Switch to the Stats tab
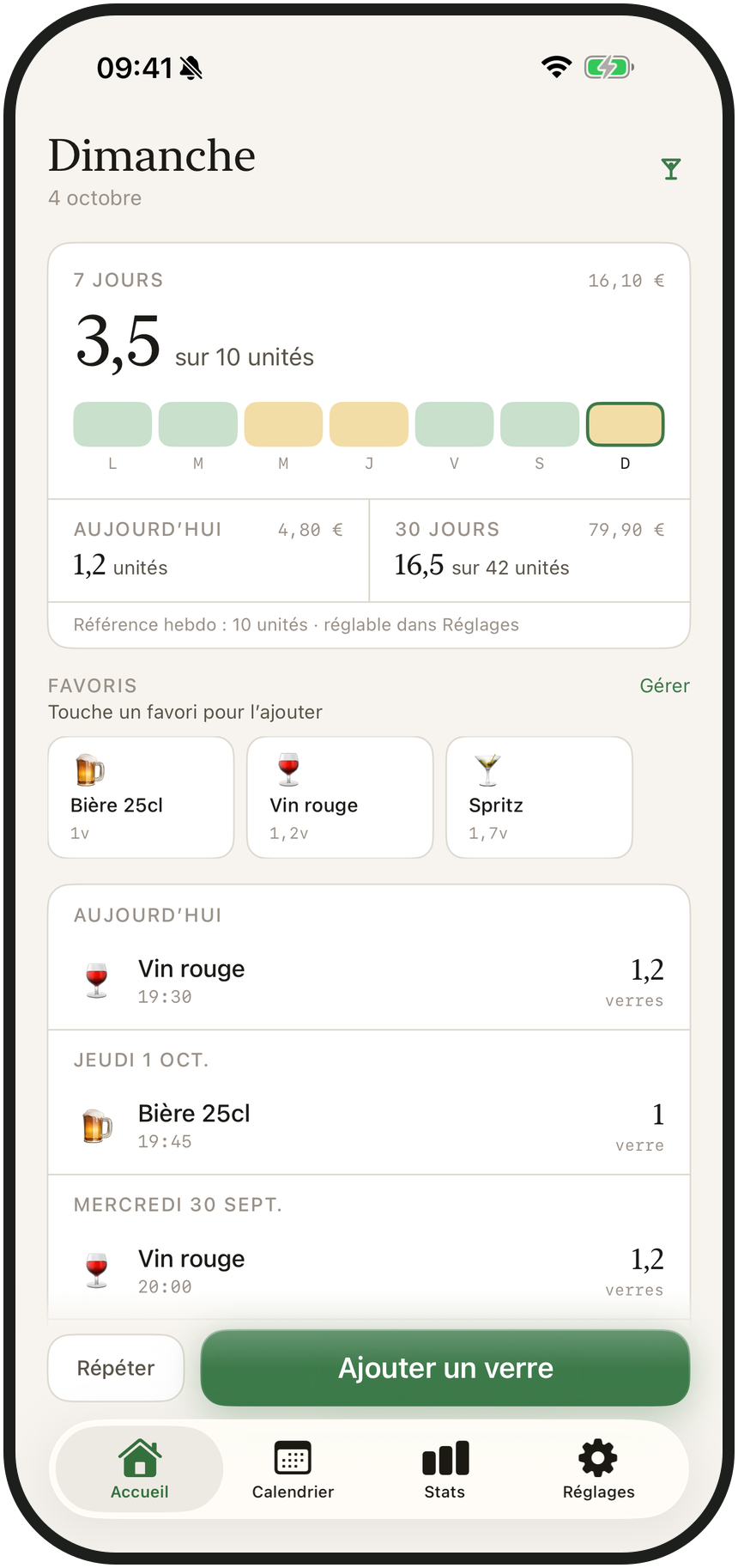This screenshot has height=1568, width=738. [x=445, y=1469]
